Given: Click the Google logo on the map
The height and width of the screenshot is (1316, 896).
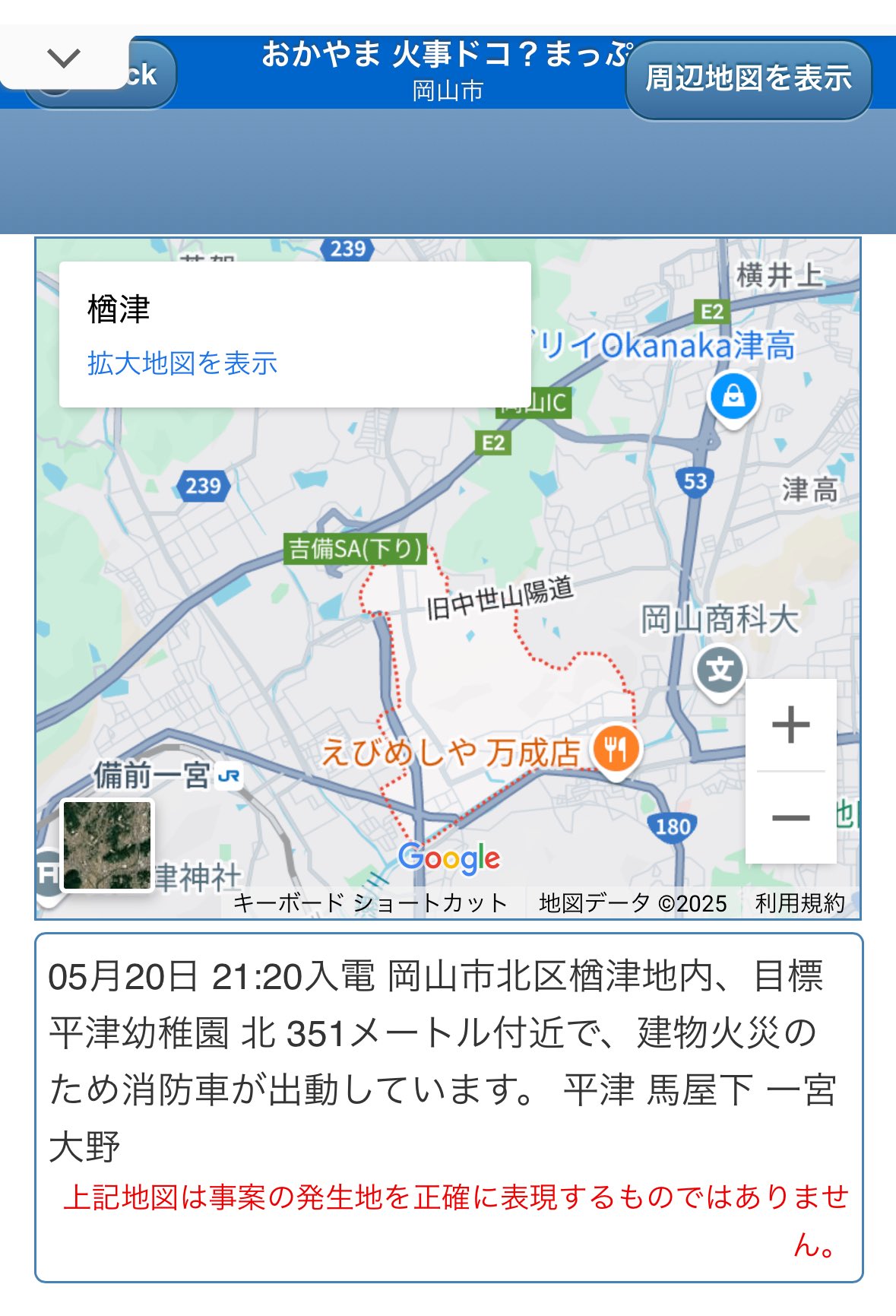Looking at the screenshot, I should (x=449, y=858).
